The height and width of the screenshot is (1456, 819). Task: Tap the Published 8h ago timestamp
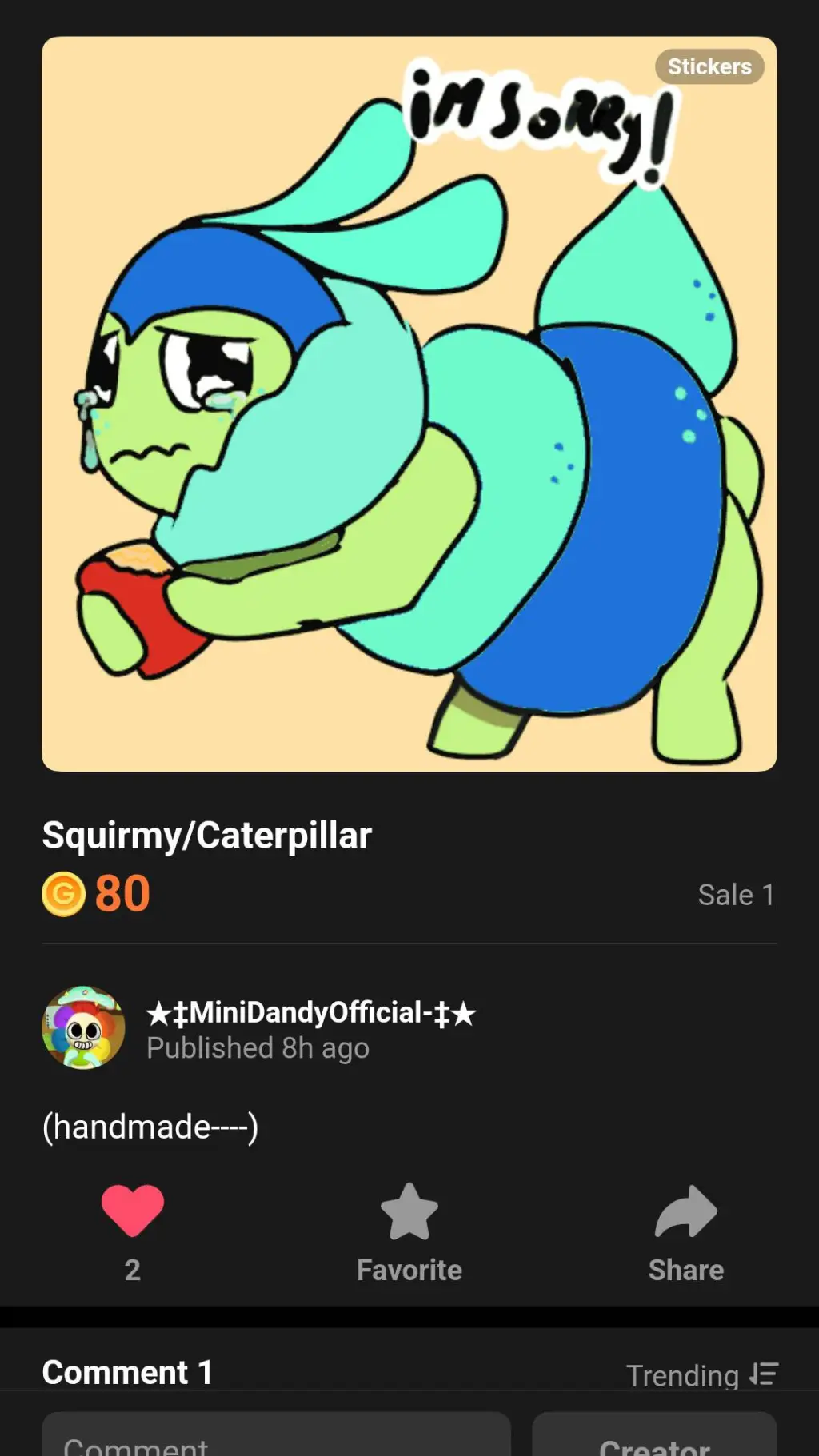tap(258, 1047)
